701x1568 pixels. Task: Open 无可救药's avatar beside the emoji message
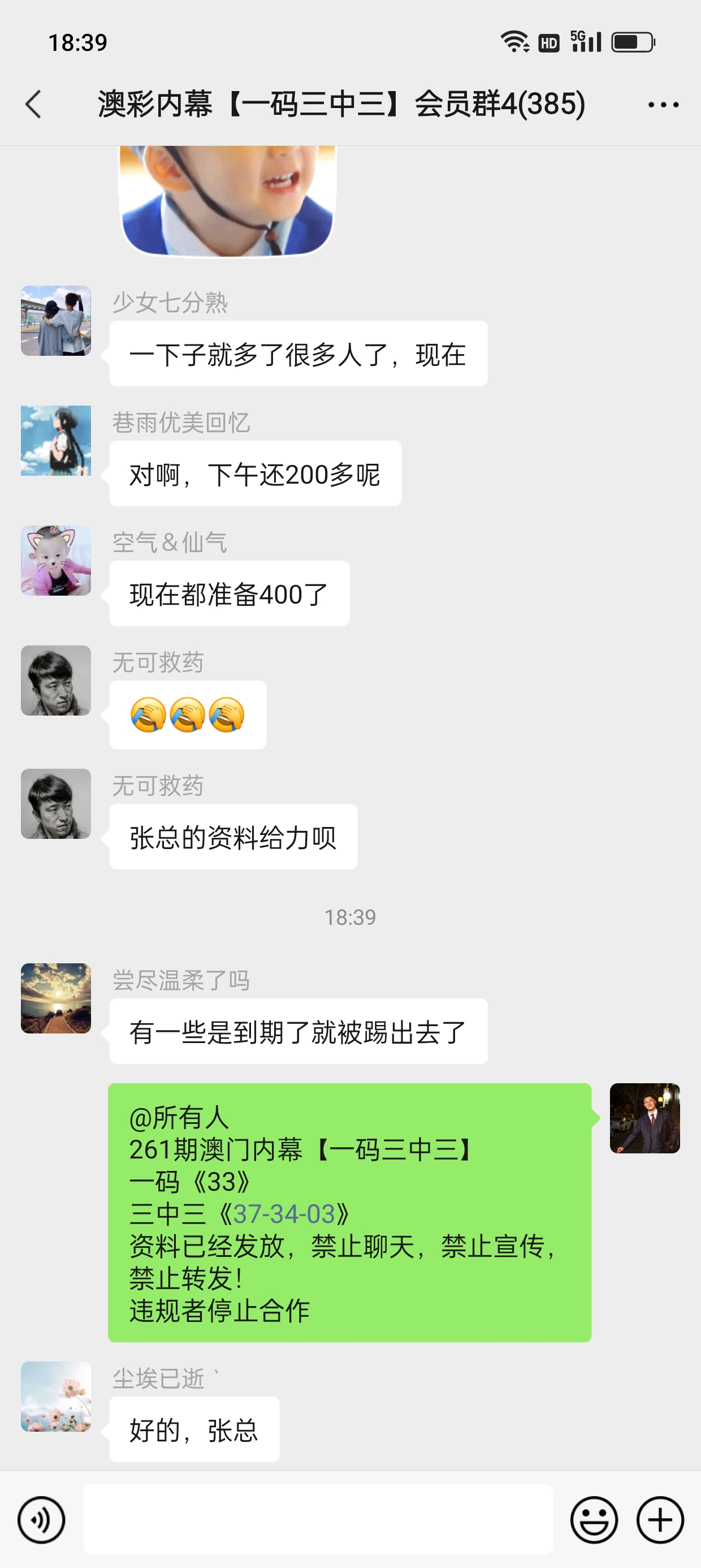pyautogui.click(x=56, y=680)
